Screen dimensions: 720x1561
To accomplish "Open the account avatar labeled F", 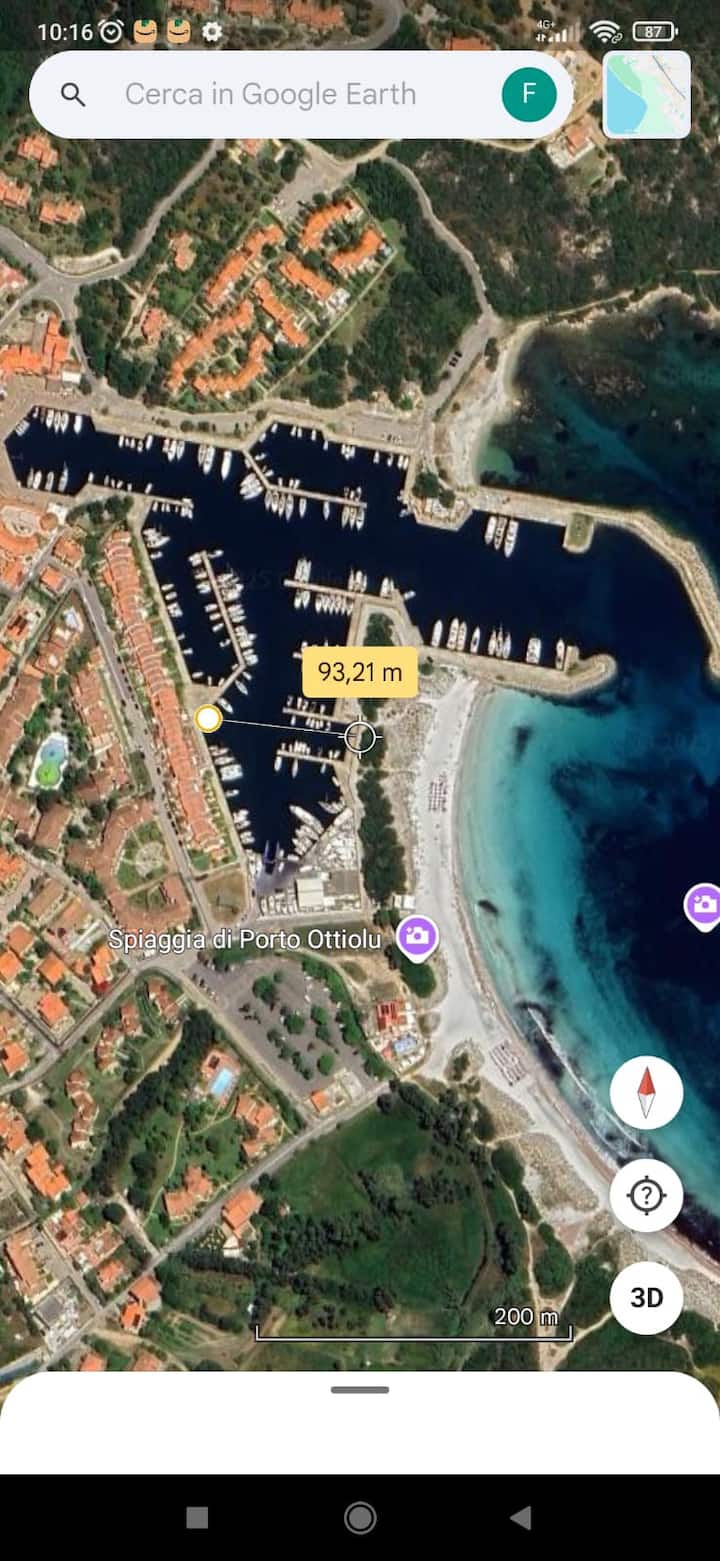I will coord(528,95).
